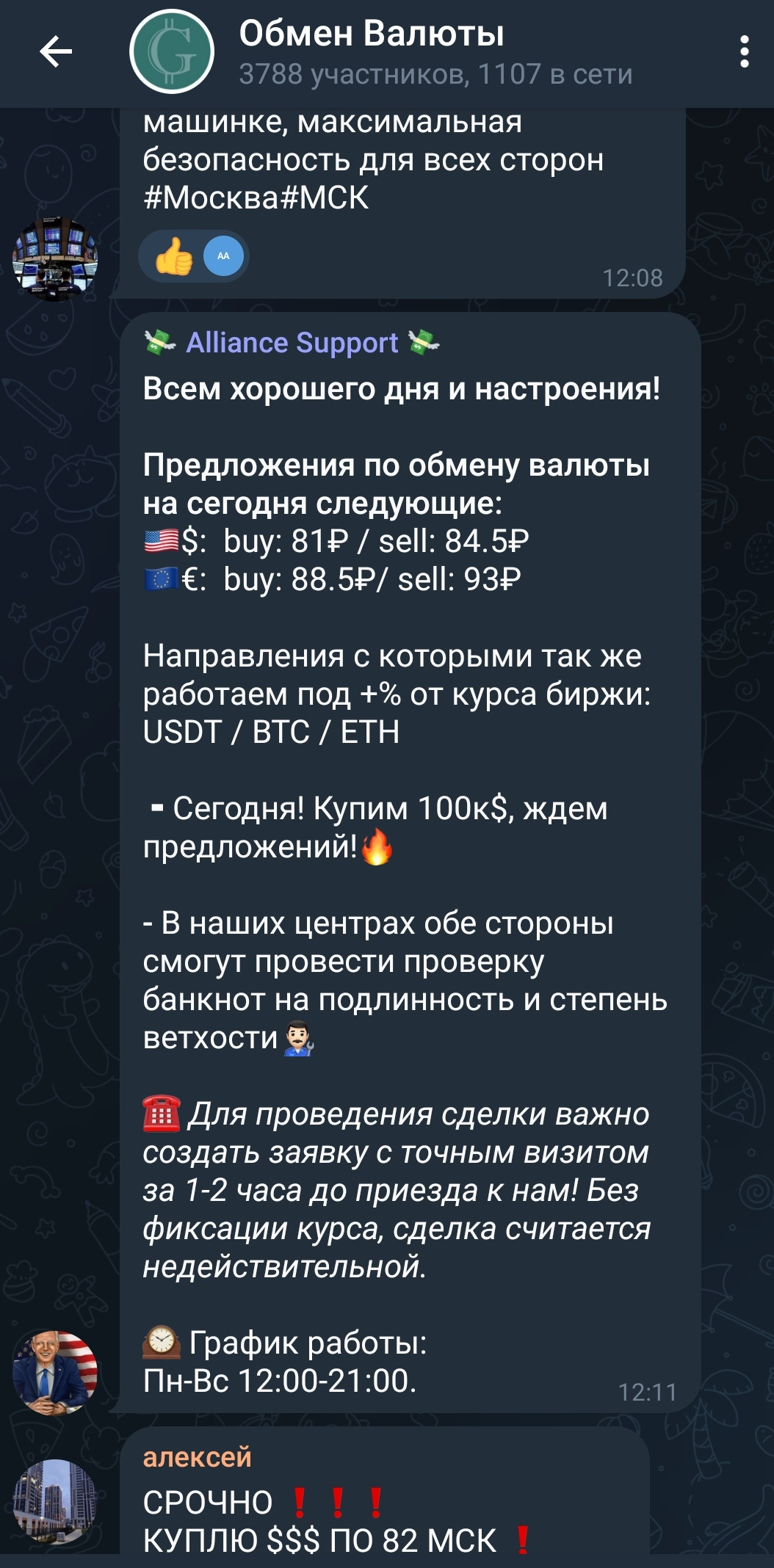Open the sender avatar beside the 12:08 message
This screenshot has width=774, height=1568.
click(55, 258)
